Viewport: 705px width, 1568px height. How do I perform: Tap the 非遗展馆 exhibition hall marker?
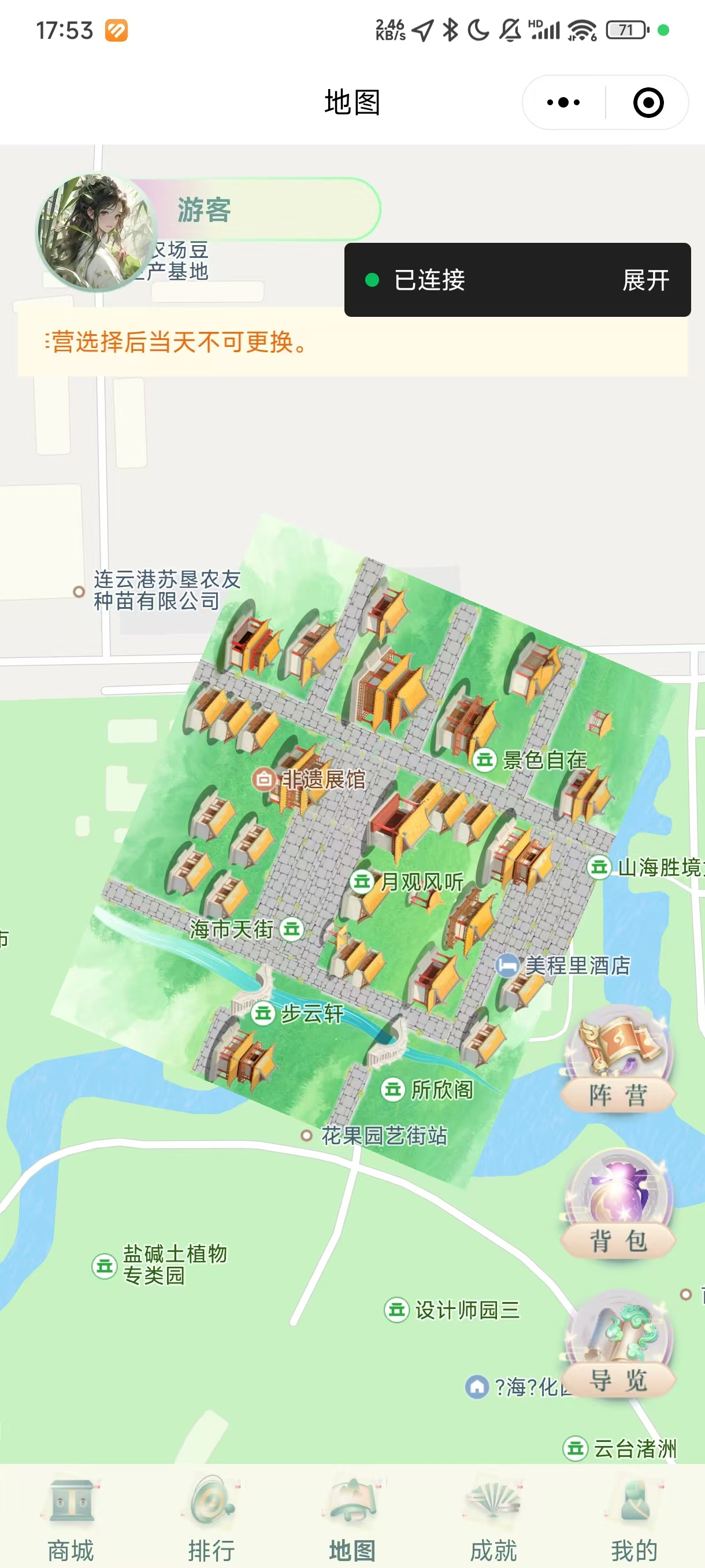point(263,780)
